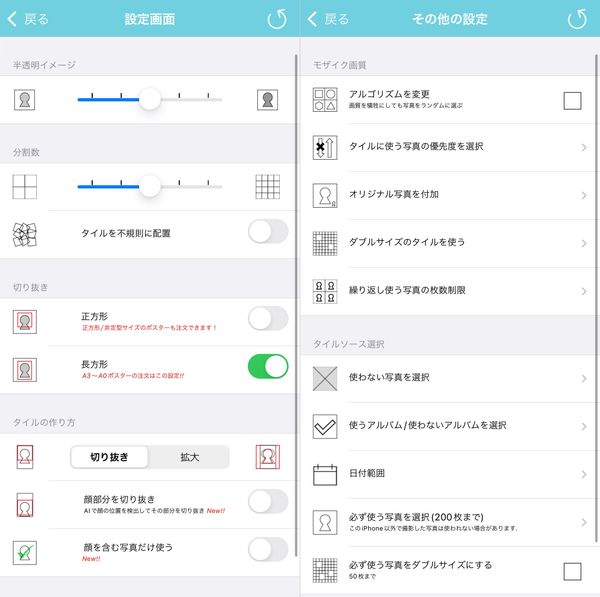The width and height of the screenshot is (600, 597).
Task: Check the アルゴリズムを変更 checkbox
Action: click(x=572, y=101)
